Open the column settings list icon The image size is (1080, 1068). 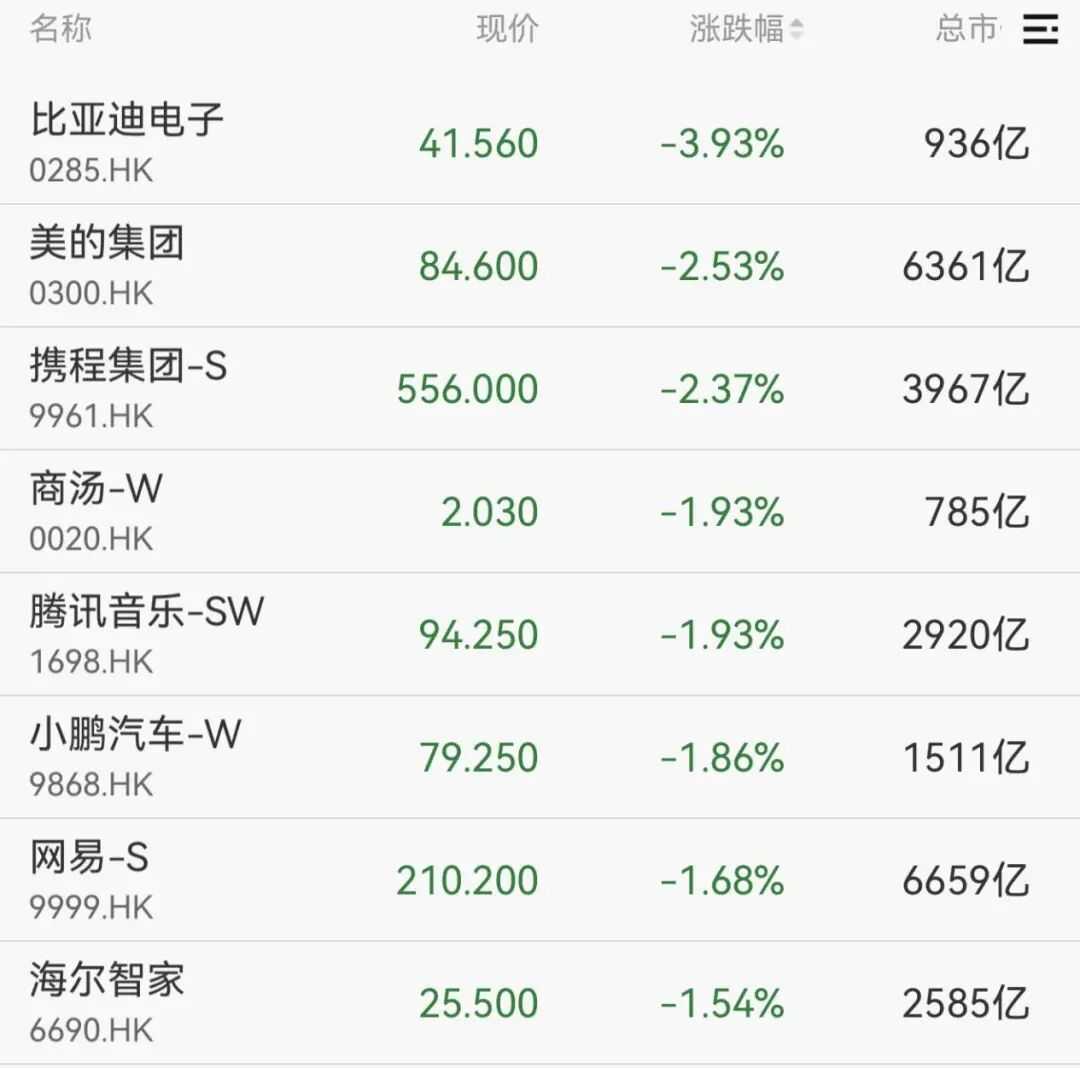(1040, 30)
